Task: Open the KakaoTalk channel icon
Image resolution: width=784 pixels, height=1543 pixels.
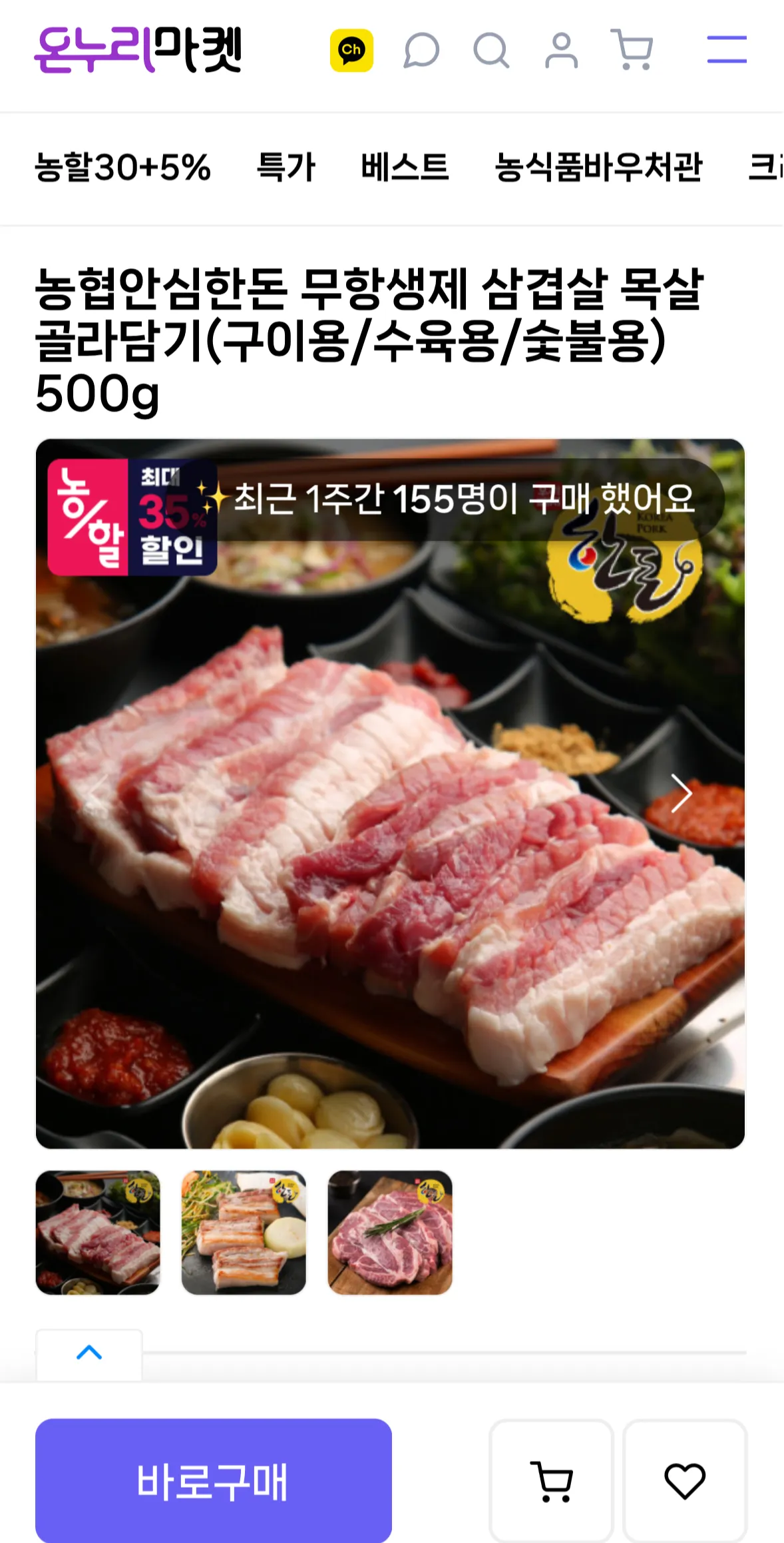Action: 351,50
